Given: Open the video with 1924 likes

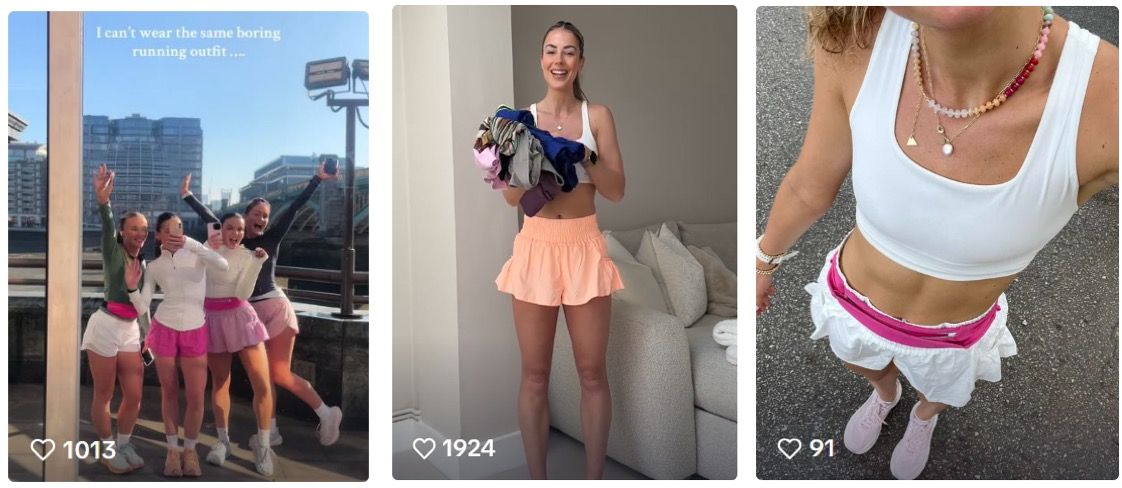Looking at the screenshot, I should click(564, 243).
